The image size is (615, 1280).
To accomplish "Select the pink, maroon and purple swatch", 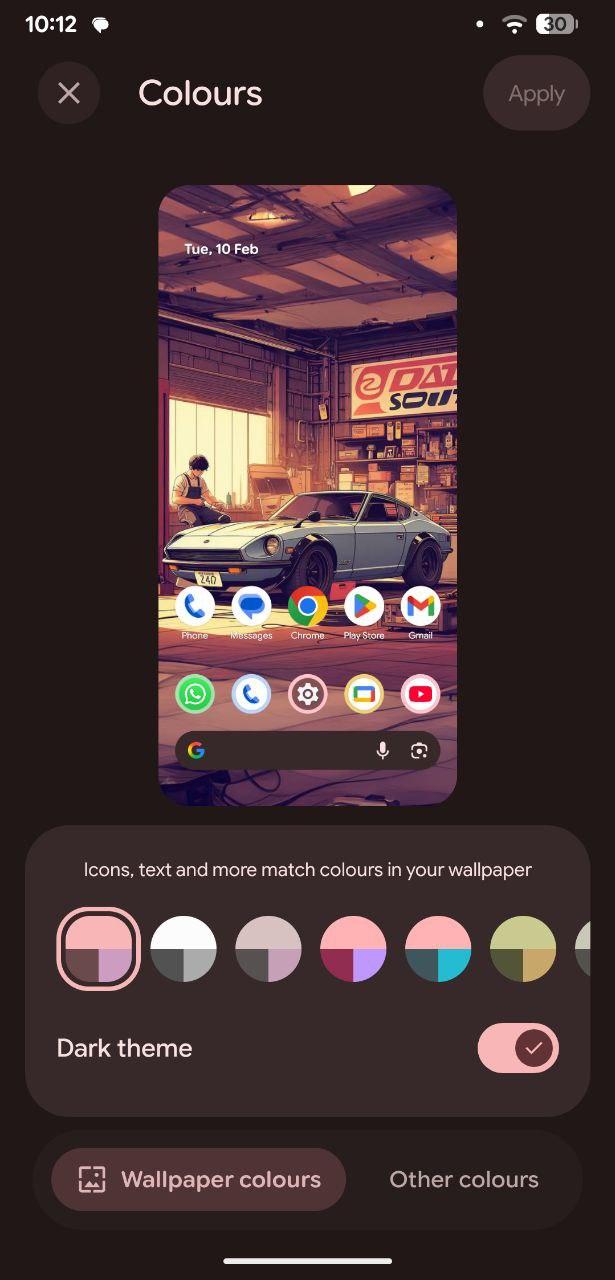I will 353,949.
